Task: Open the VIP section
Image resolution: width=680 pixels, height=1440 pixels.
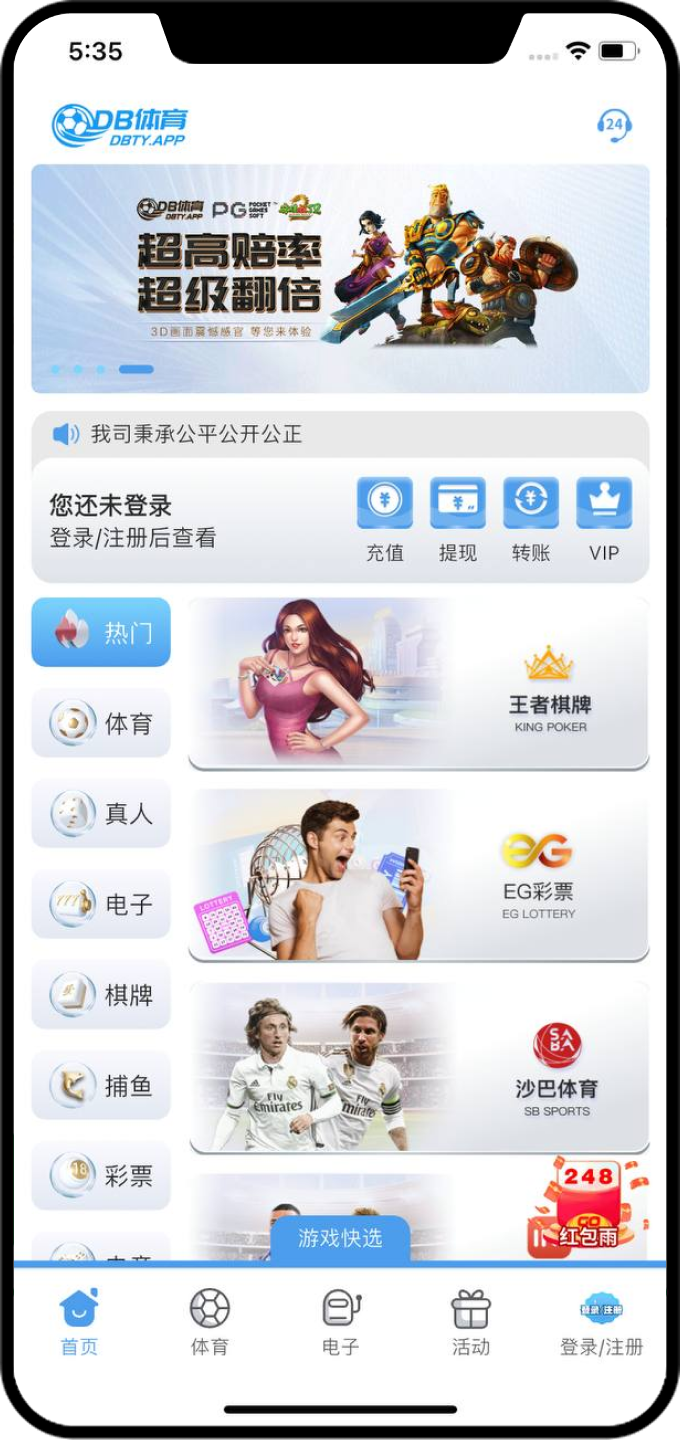Action: (604, 520)
